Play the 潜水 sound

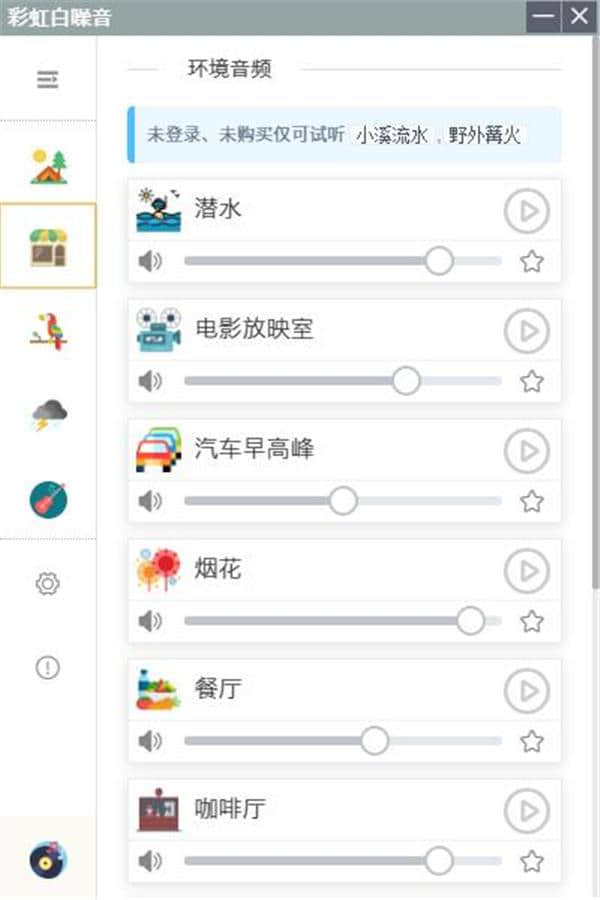click(526, 210)
